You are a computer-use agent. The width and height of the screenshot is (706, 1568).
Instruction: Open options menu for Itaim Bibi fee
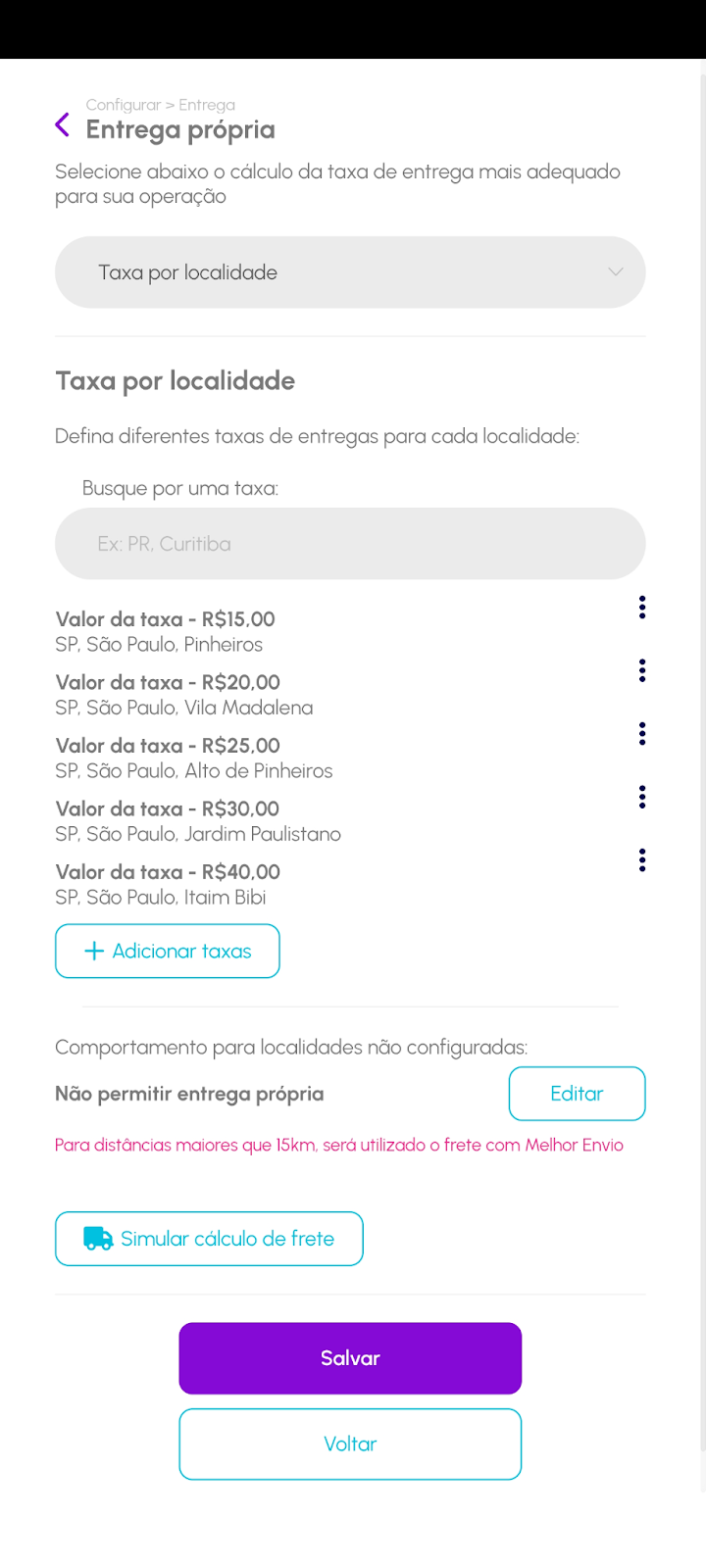[642, 860]
